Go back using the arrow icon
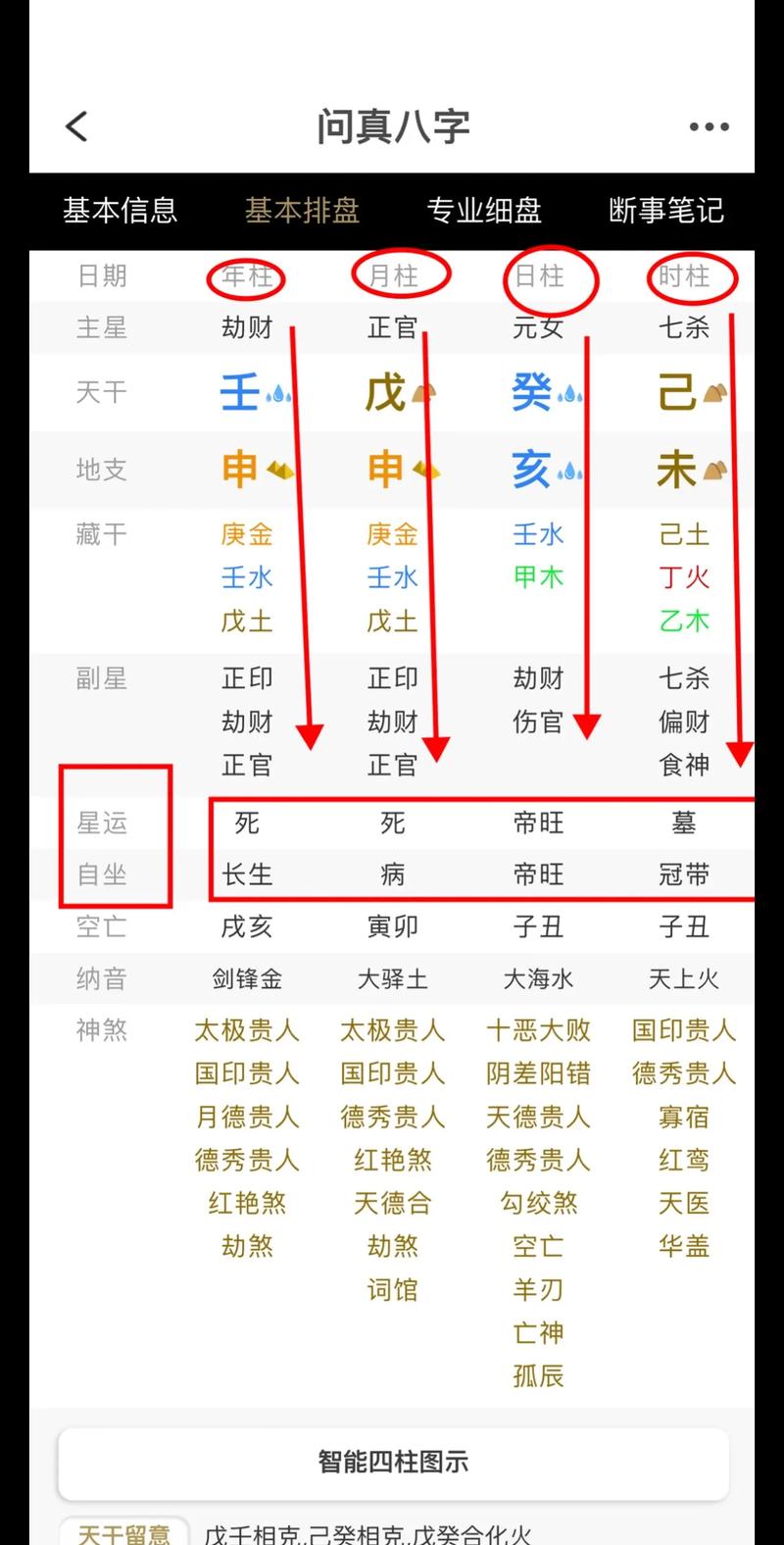 tap(76, 126)
